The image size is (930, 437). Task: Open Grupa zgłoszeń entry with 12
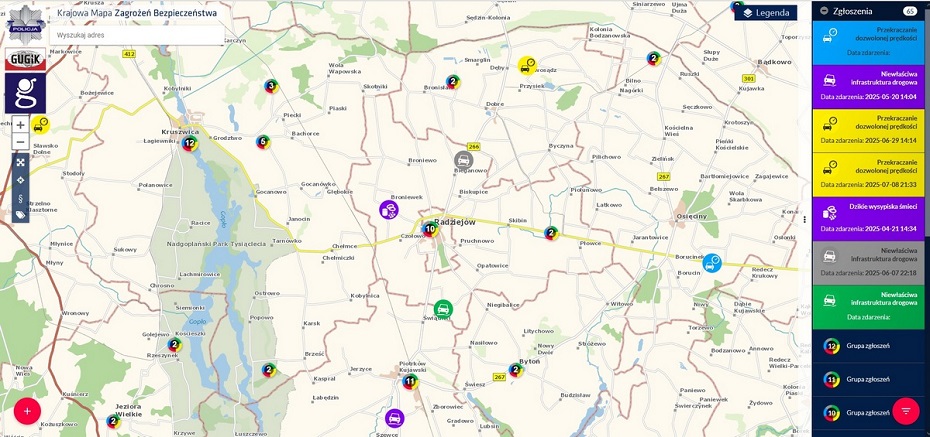point(869,348)
